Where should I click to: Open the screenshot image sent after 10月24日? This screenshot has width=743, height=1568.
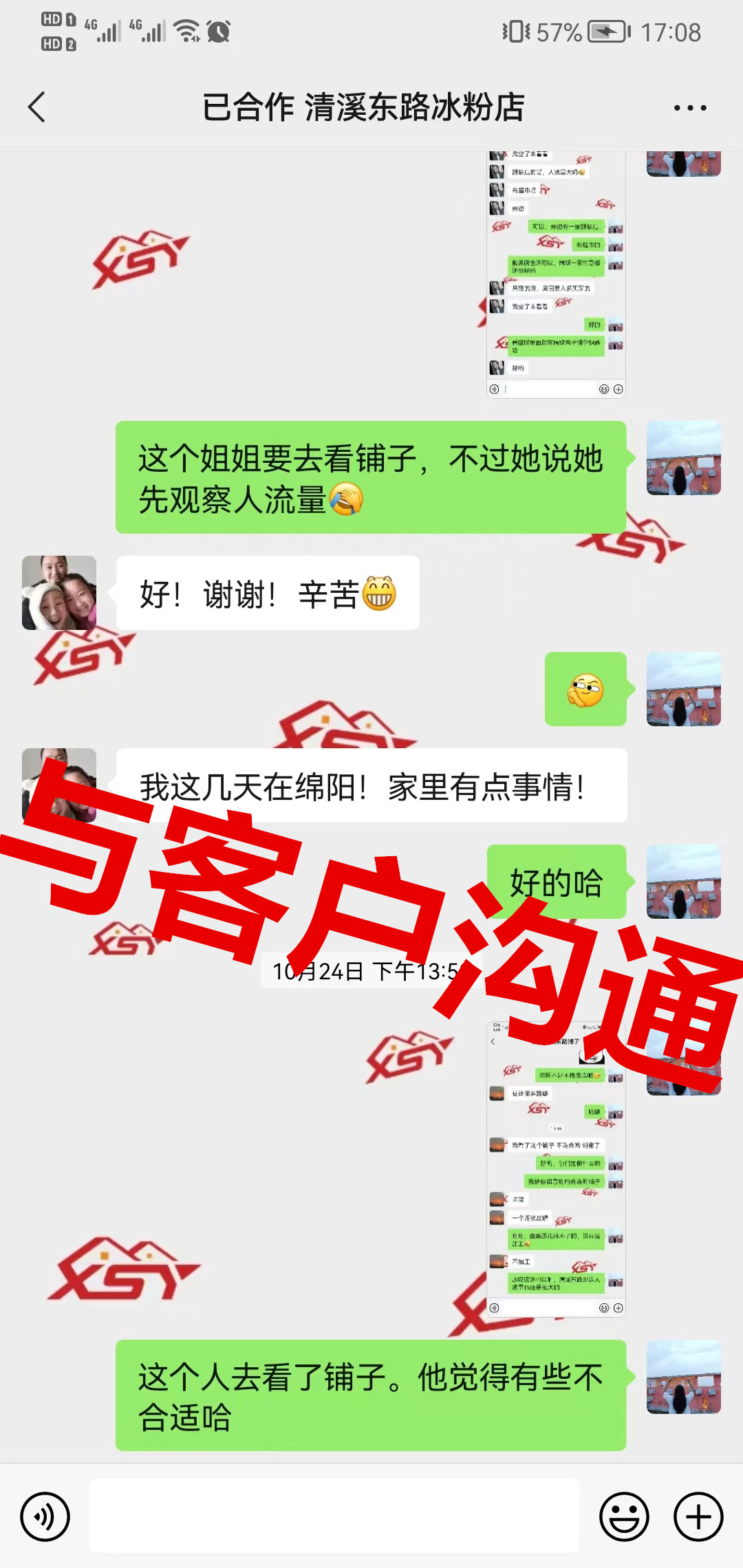pos(556,1169)
